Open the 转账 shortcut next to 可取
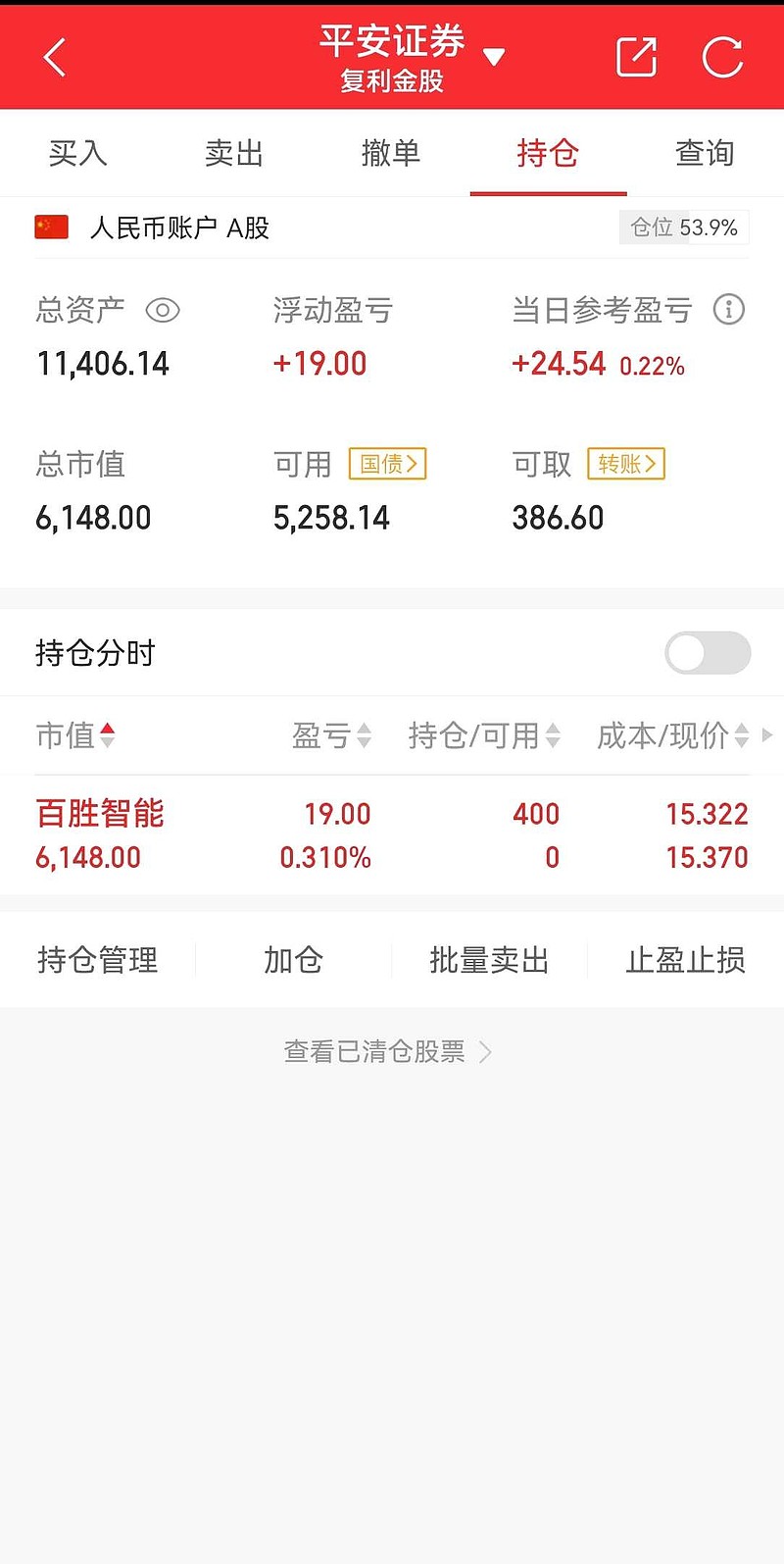Viewport: 784px width, 1564px height. [x=625, y=464]
